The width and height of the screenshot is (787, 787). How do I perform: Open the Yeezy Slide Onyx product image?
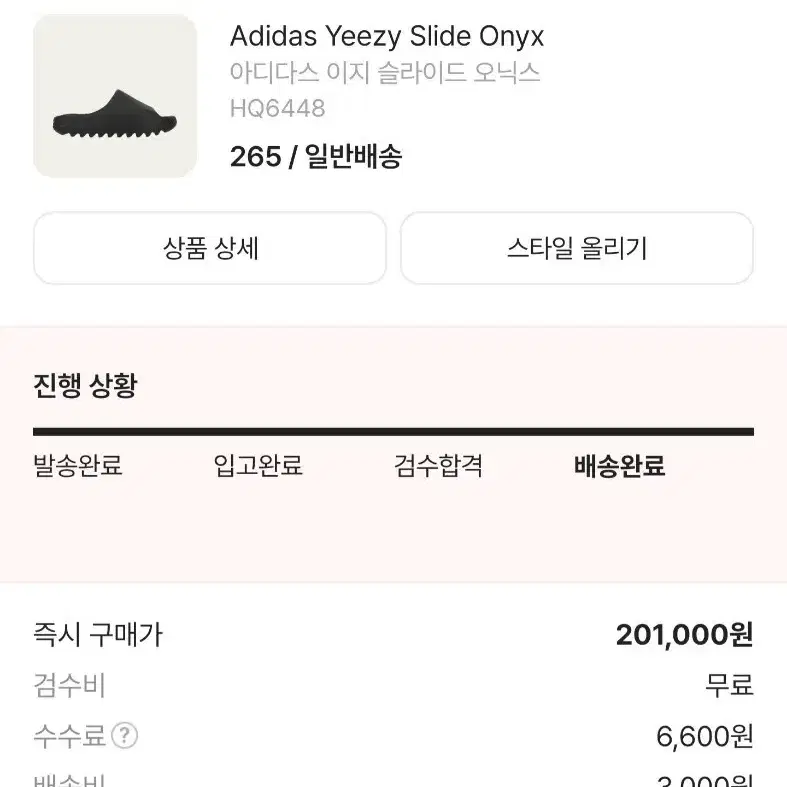pos(115,96)
